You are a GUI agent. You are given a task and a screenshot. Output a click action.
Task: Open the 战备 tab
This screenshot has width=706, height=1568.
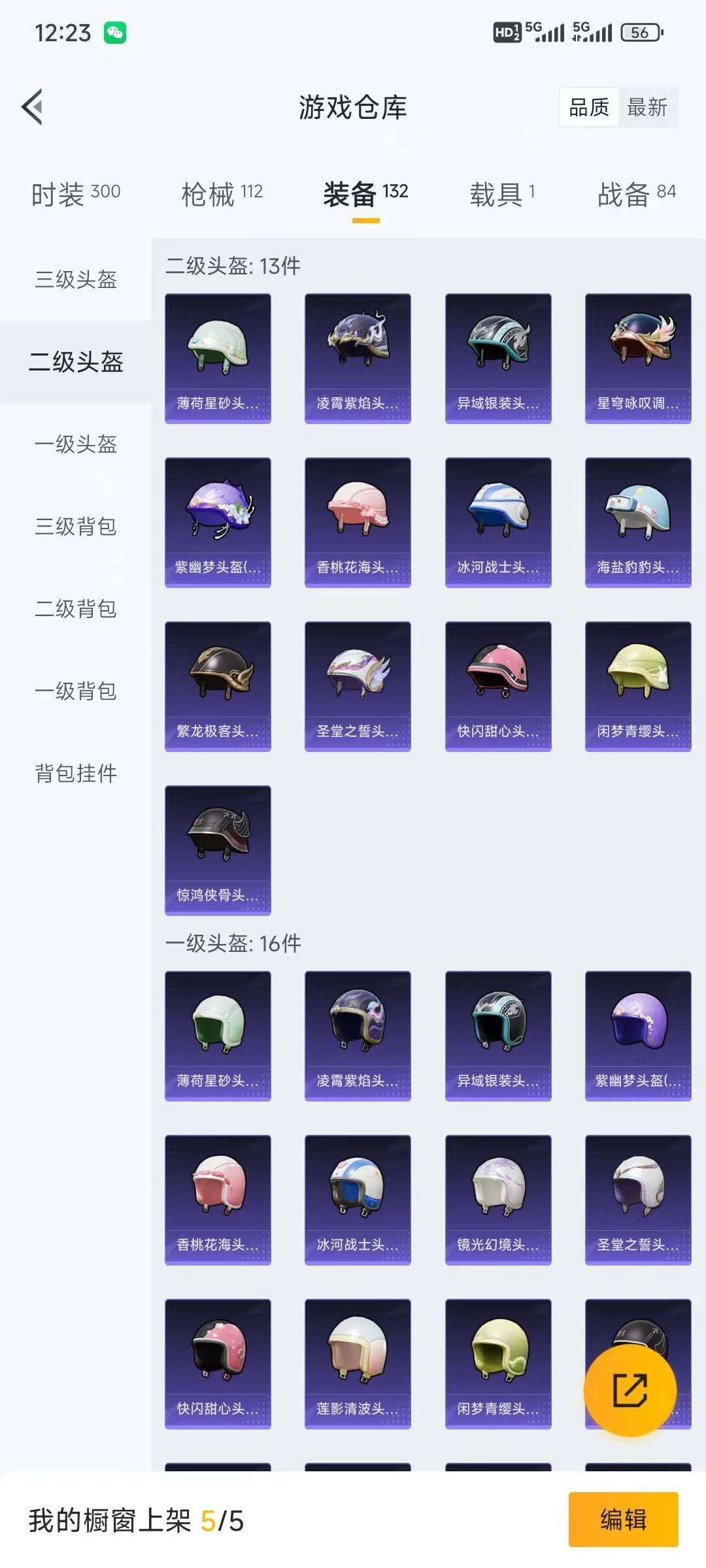pos(636,193)
